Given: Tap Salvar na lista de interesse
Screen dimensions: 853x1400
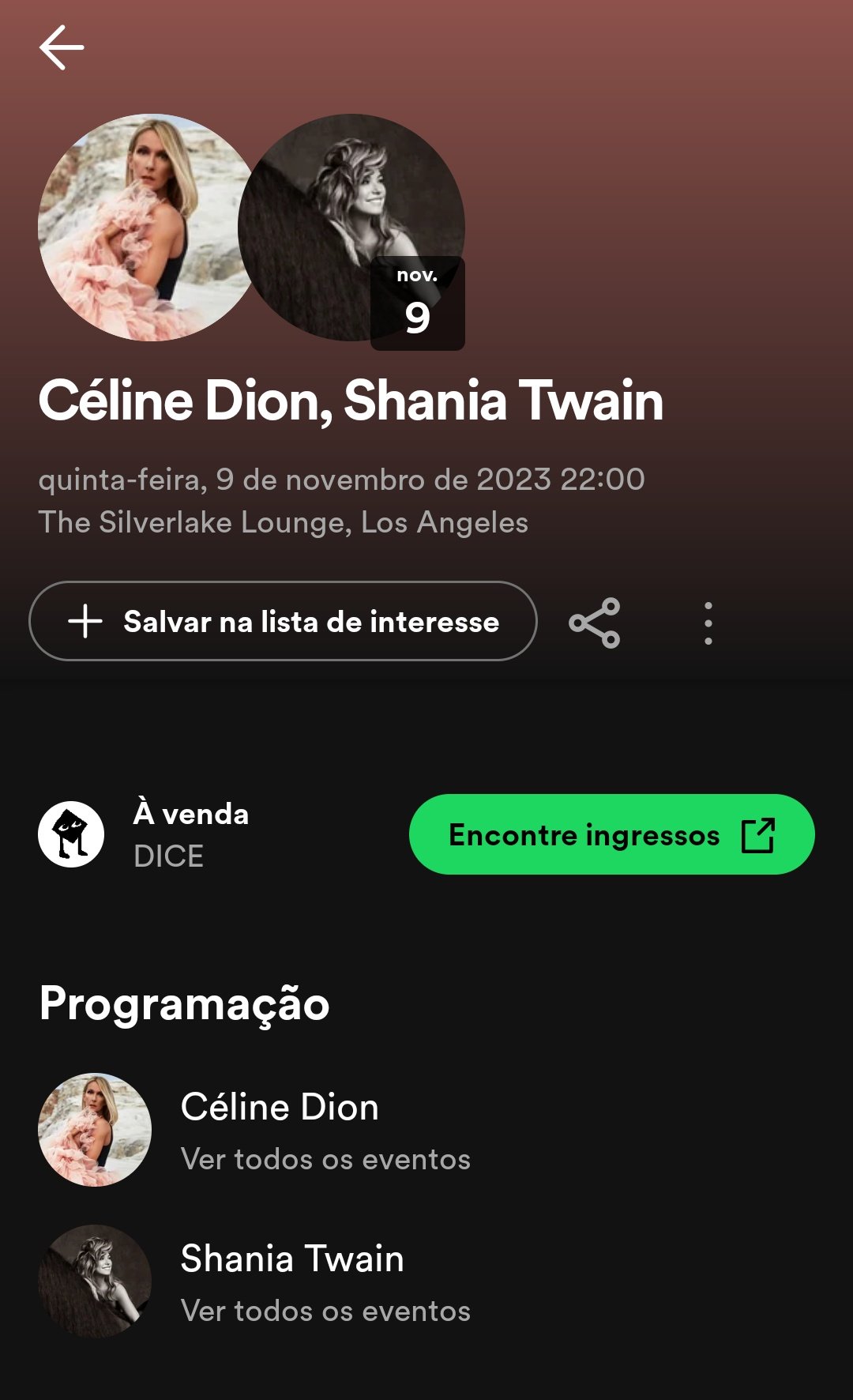Looking at the screenshot, I should (x=283, y=622).
